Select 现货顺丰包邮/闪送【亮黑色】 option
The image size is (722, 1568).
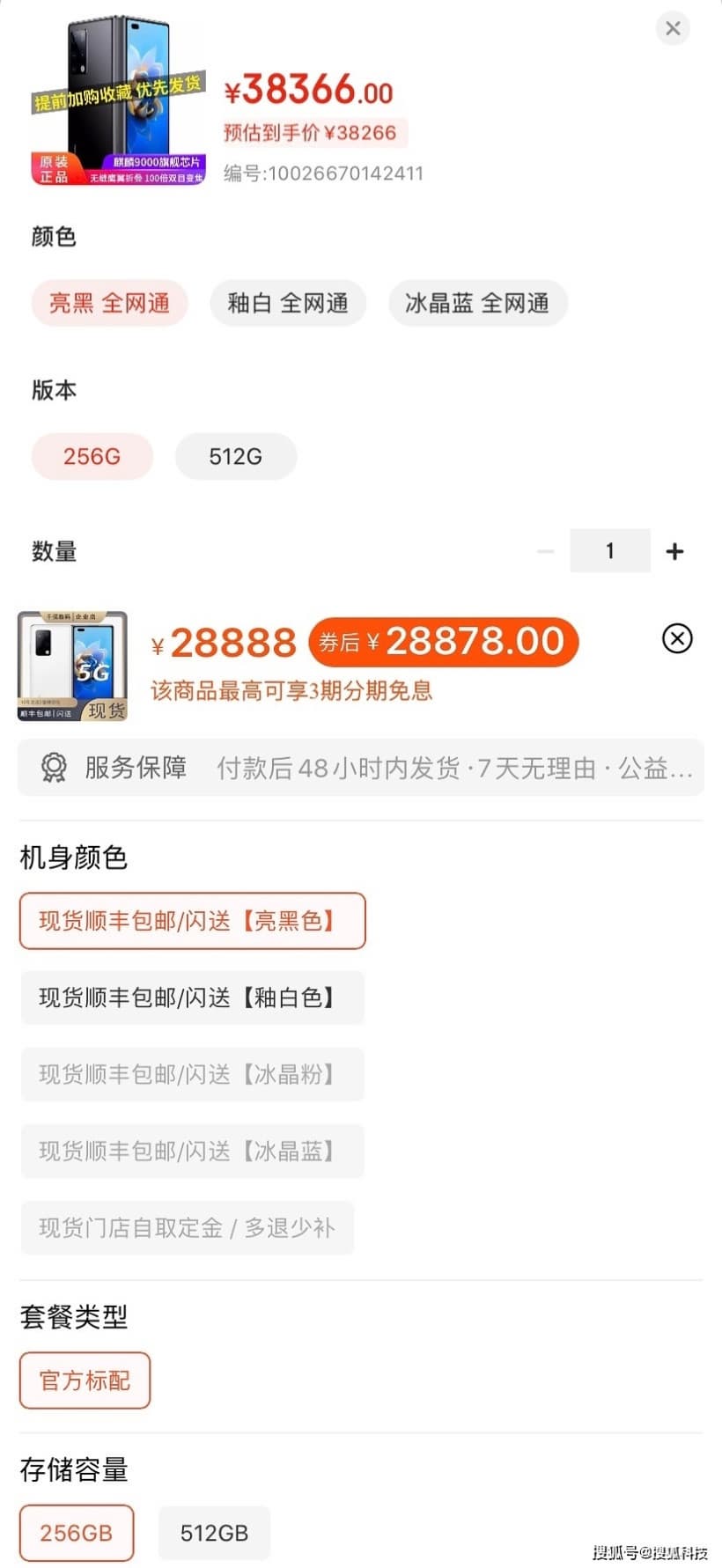192,921
